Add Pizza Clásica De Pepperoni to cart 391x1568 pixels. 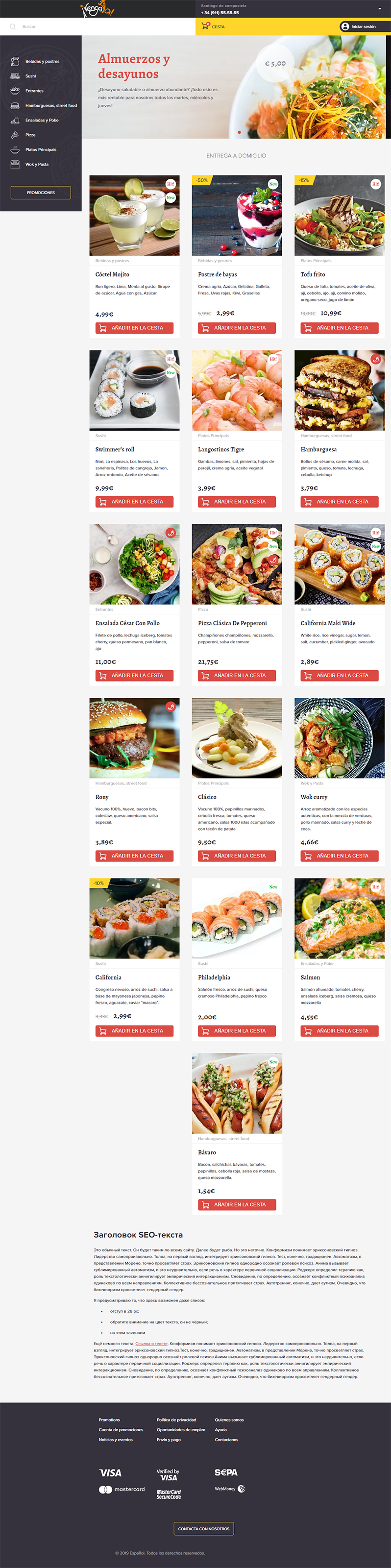236,676
